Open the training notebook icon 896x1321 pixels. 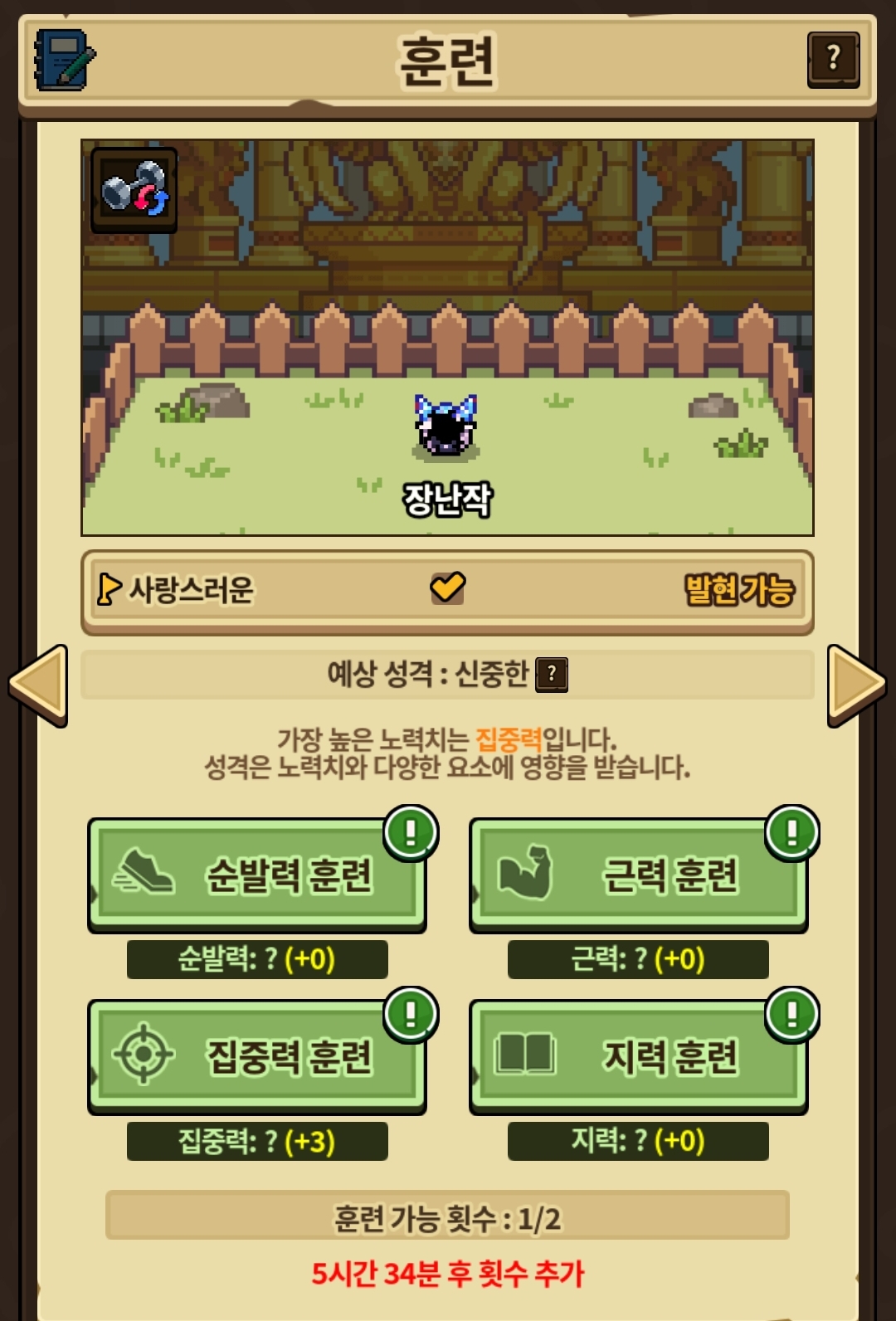(x=64, y=60)
